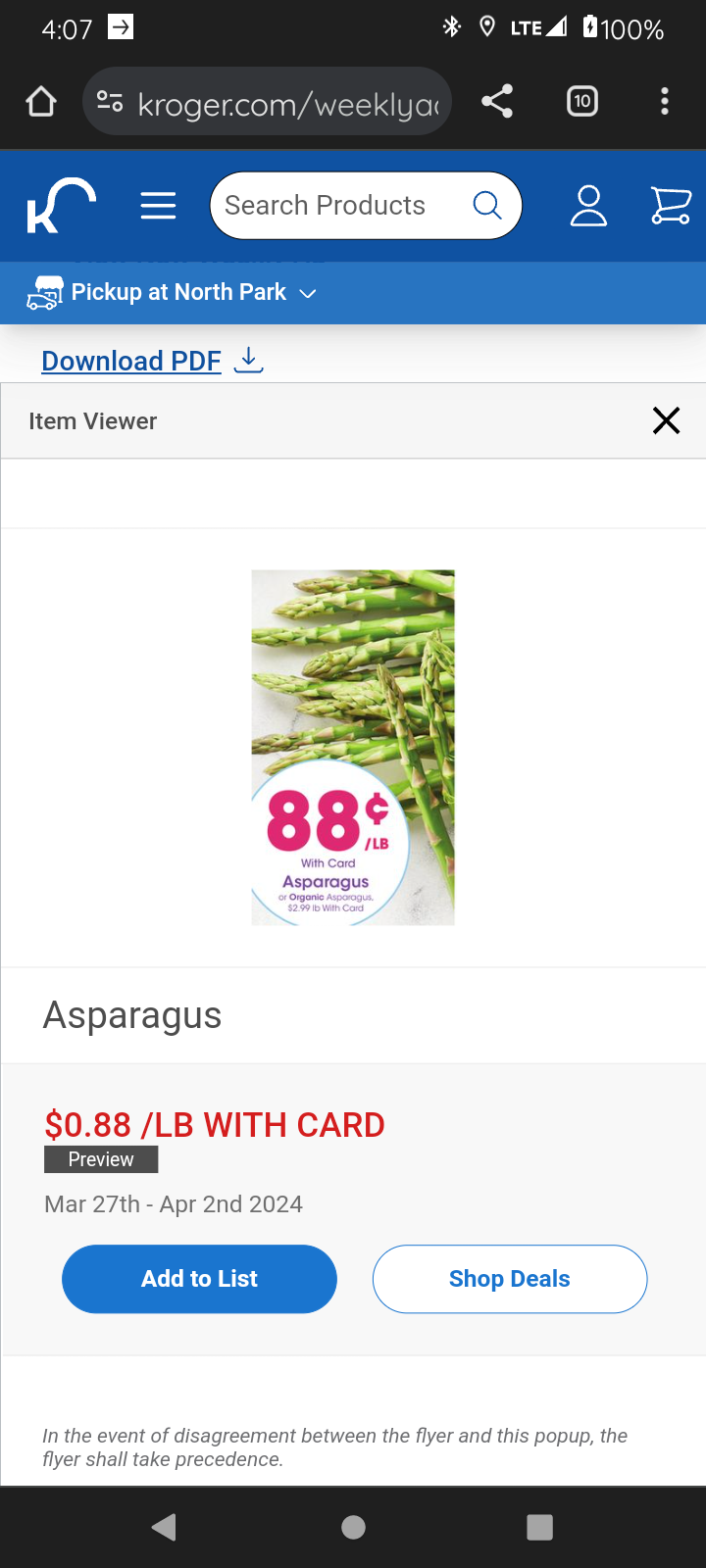Tap the sideload arrow icon in status bar
This screenshot has height=1568, width=706.
(x=120, y=28)
